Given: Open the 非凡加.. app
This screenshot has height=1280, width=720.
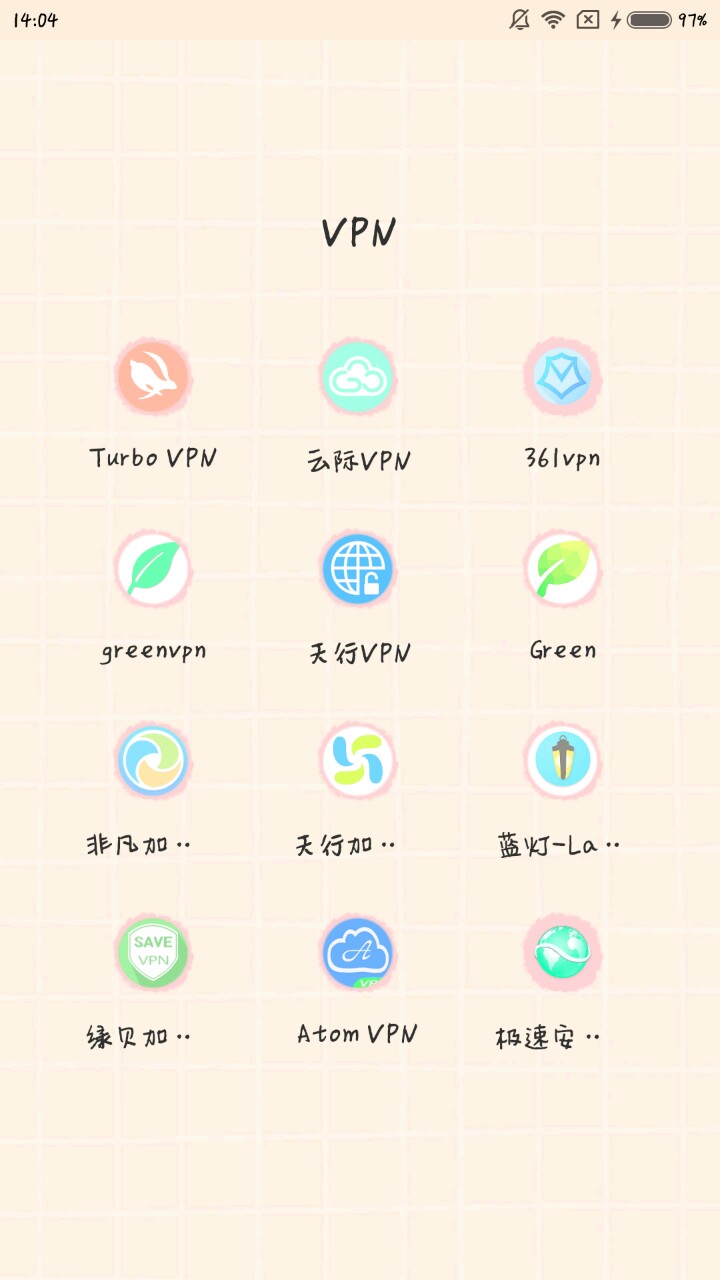Looking at the screenshot, I should (x=153, y=761).
